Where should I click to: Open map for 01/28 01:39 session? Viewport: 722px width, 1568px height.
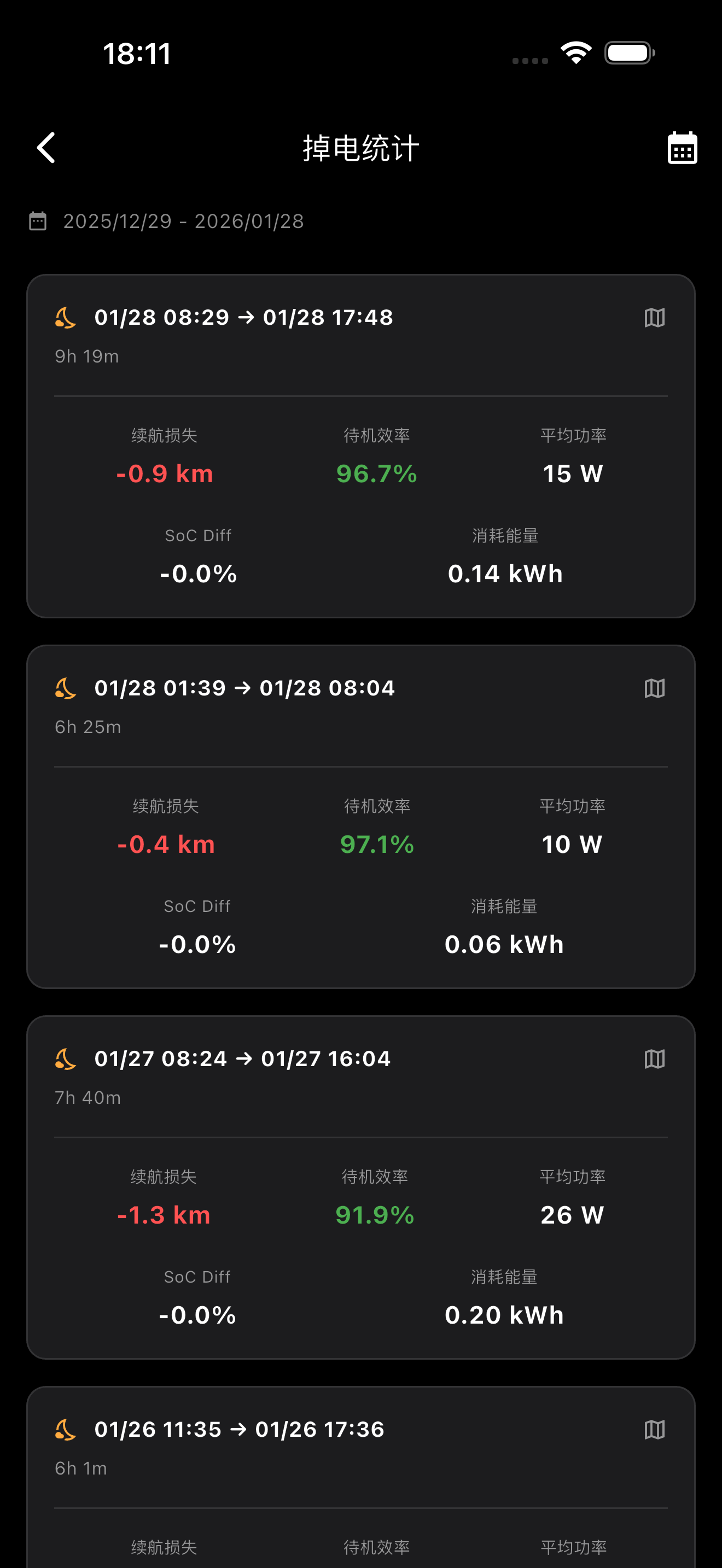654,688
